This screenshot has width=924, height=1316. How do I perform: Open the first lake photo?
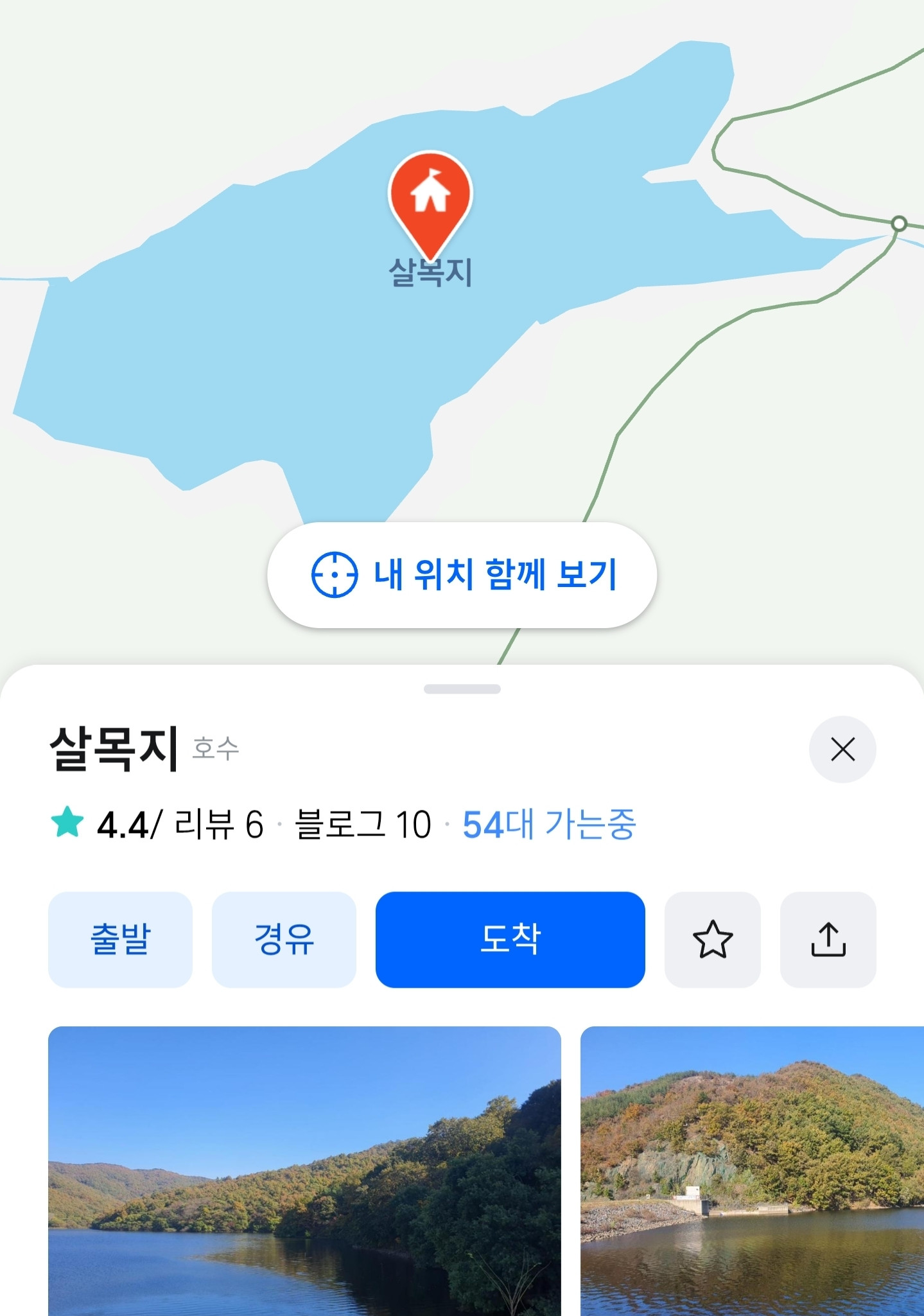click(304, 1169)
